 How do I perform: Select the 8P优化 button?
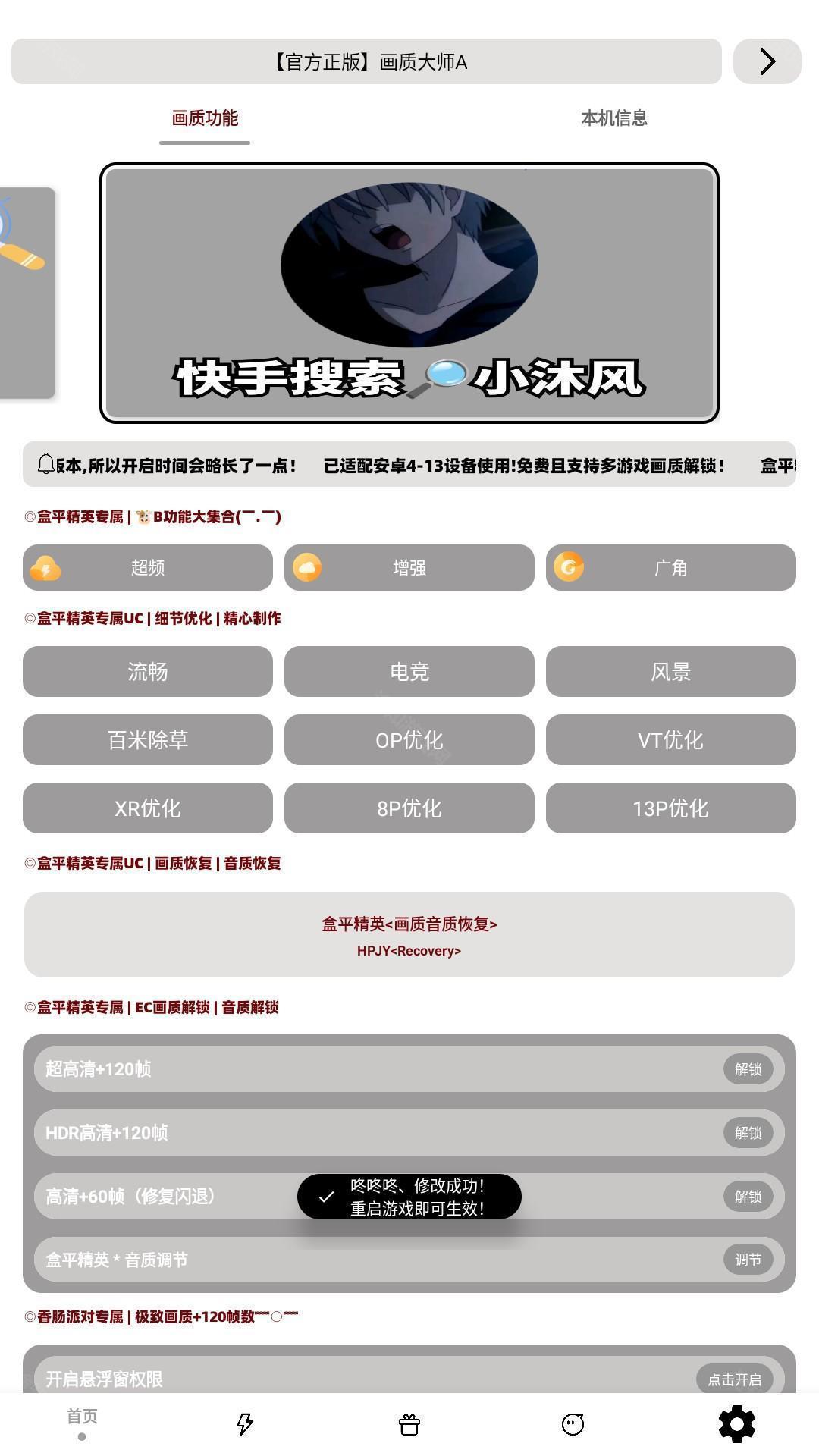409,808
